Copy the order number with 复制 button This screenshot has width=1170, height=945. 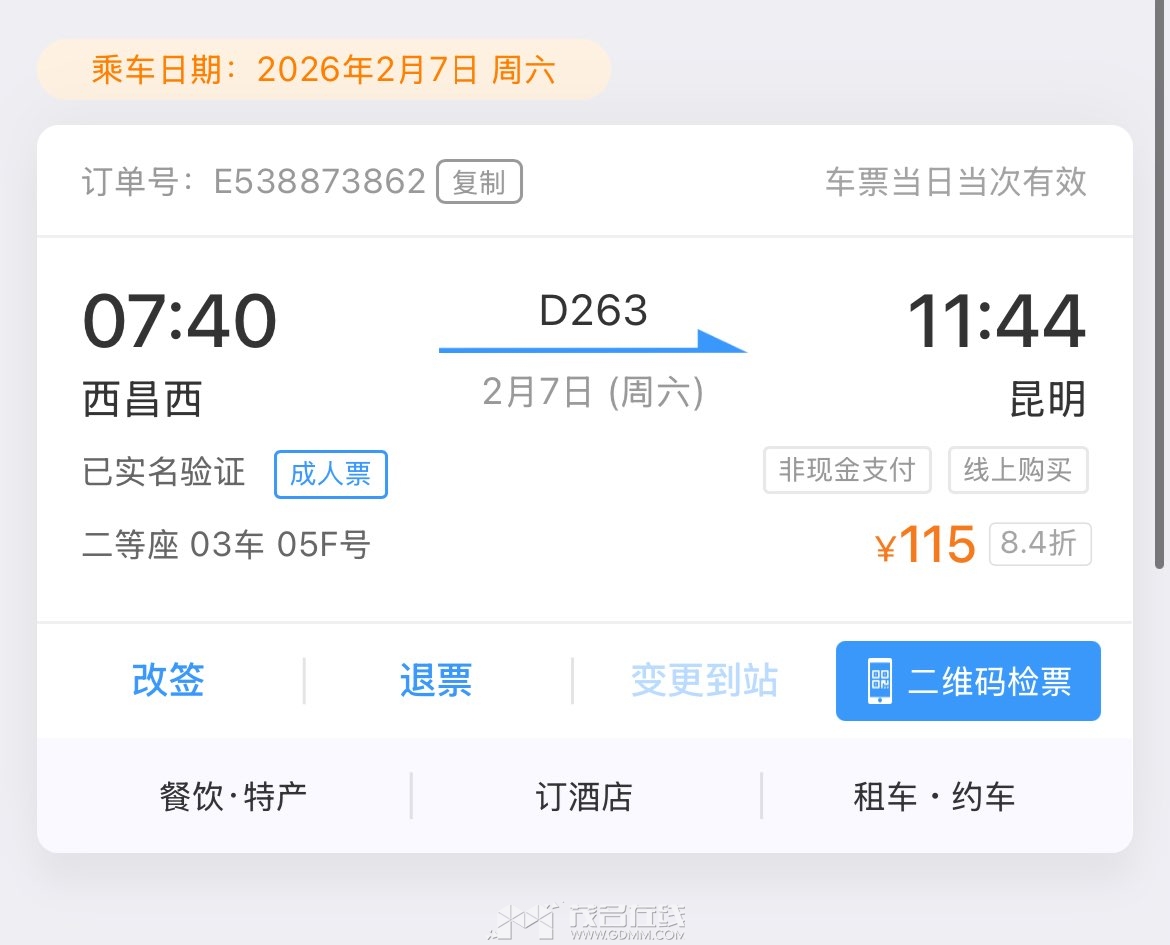[x=479, y=182]
